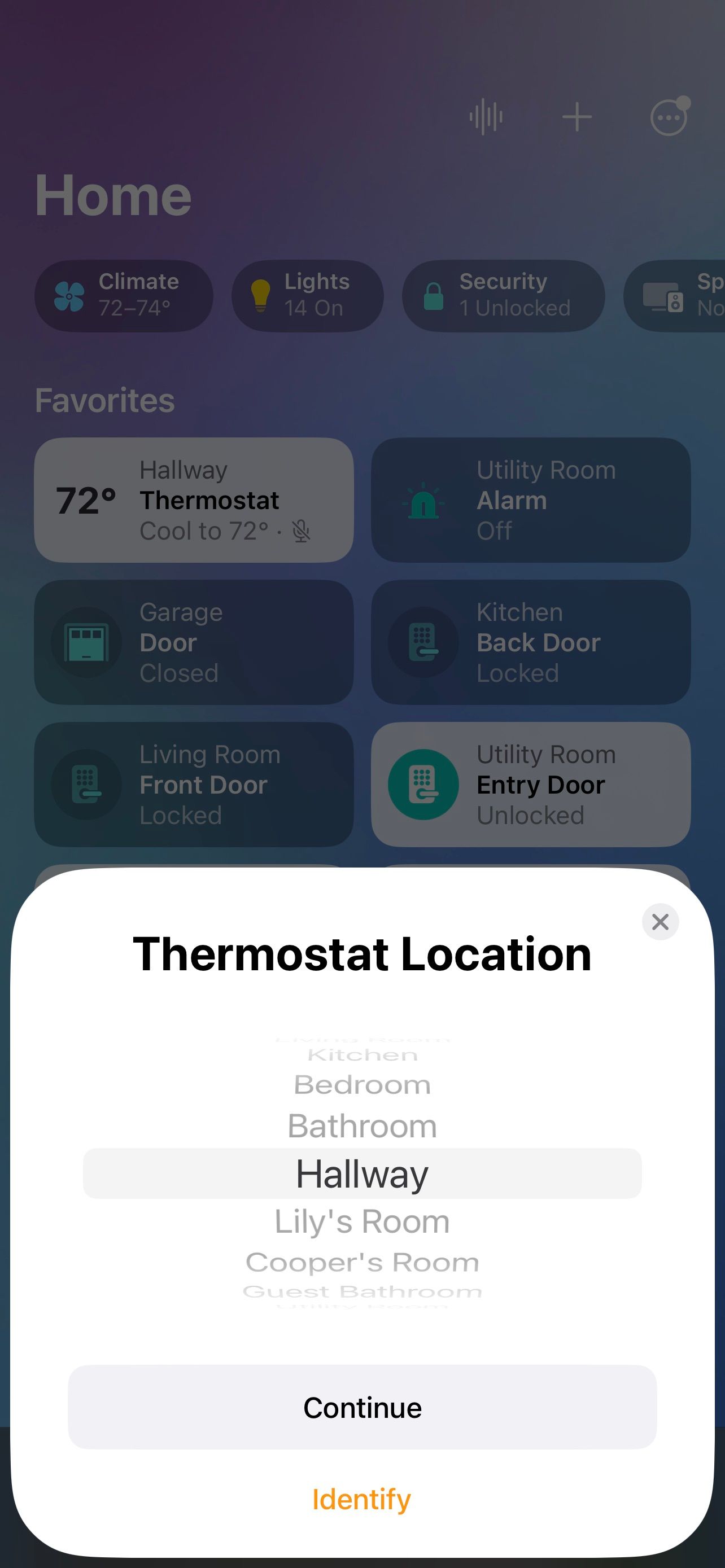The width and height of the screenshot is (725, 1568).
Task: Close the Thermostat Location sheet
Action: (x=660, y=922)
